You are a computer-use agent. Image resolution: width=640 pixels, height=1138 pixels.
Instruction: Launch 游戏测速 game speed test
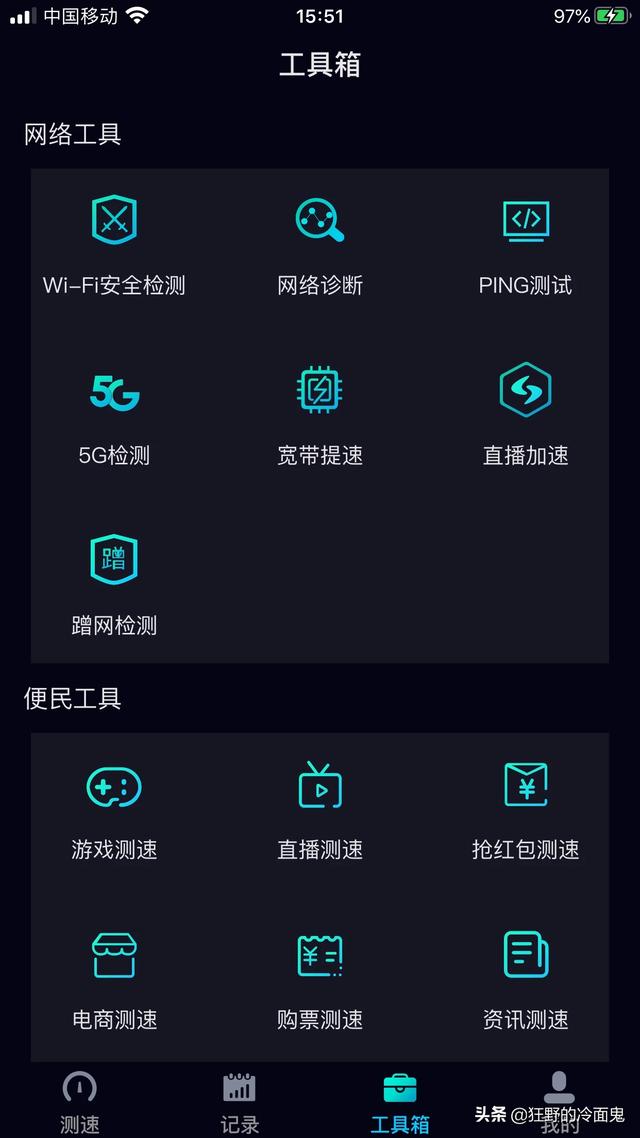114,811
